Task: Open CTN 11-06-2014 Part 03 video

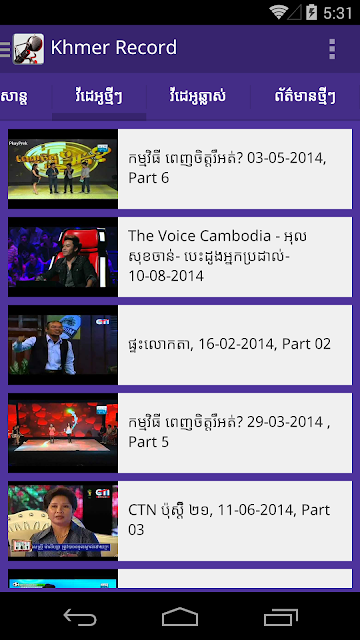Action: point(180,521)
